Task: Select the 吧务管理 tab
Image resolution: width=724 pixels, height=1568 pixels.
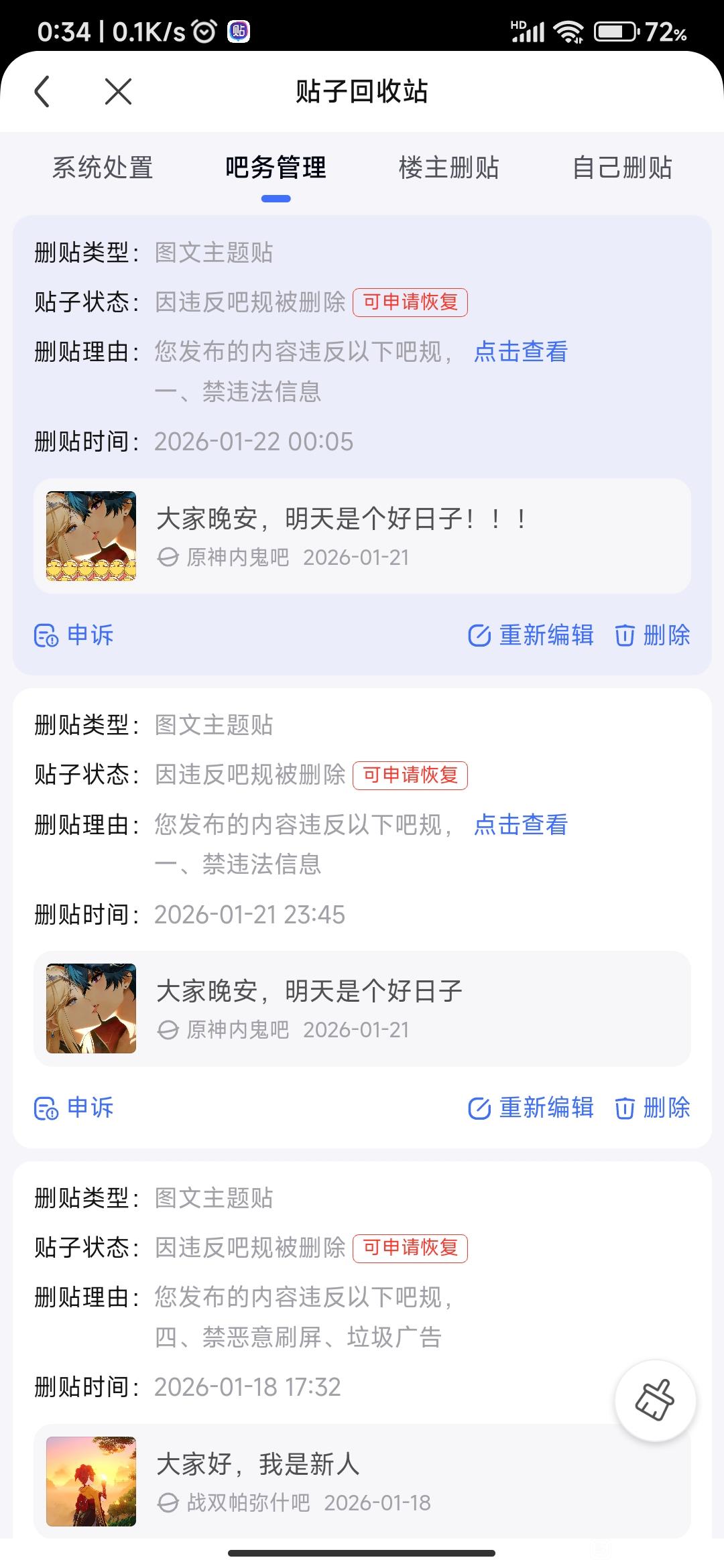Action: click(x=276, y=168)
